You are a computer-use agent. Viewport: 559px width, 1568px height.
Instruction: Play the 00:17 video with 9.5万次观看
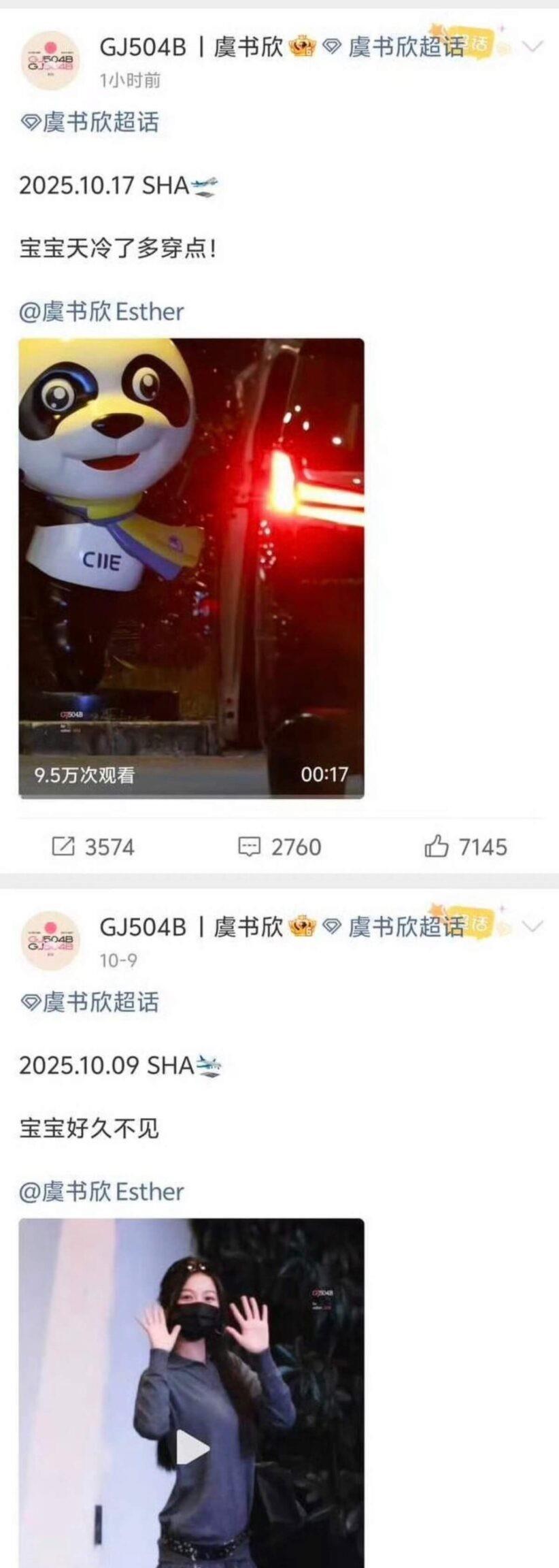191,568
